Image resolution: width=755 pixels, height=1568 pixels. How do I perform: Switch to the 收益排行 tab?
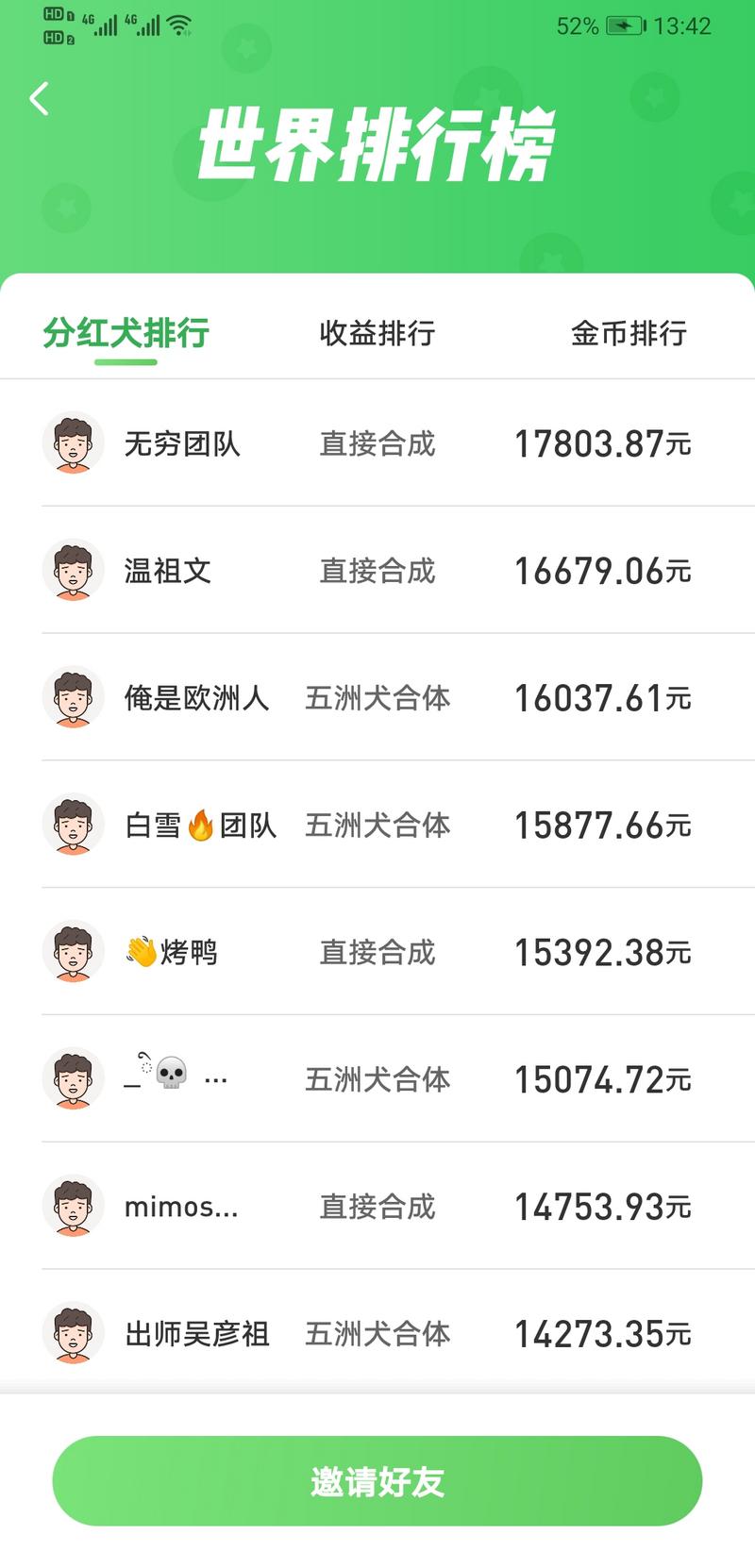pyautogui.click(x=377, y=333)
